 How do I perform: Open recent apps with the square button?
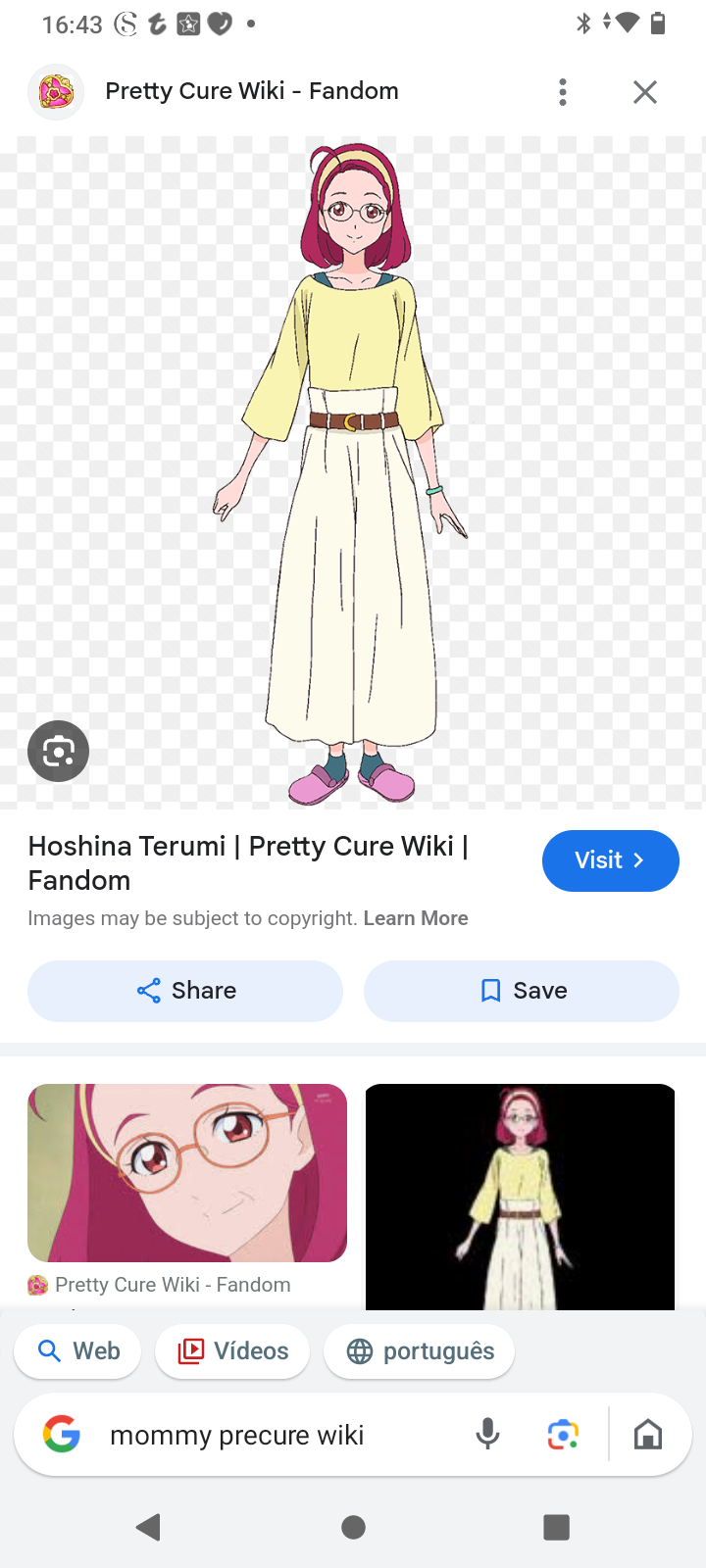pyautogui.click(x=556, y=1527)
